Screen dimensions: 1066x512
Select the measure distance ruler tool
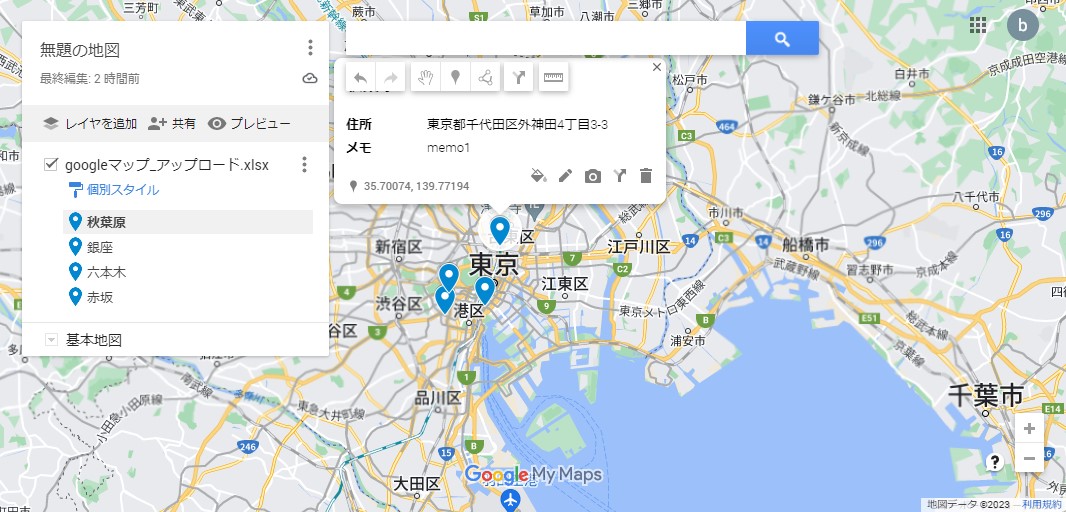[553, 77]
